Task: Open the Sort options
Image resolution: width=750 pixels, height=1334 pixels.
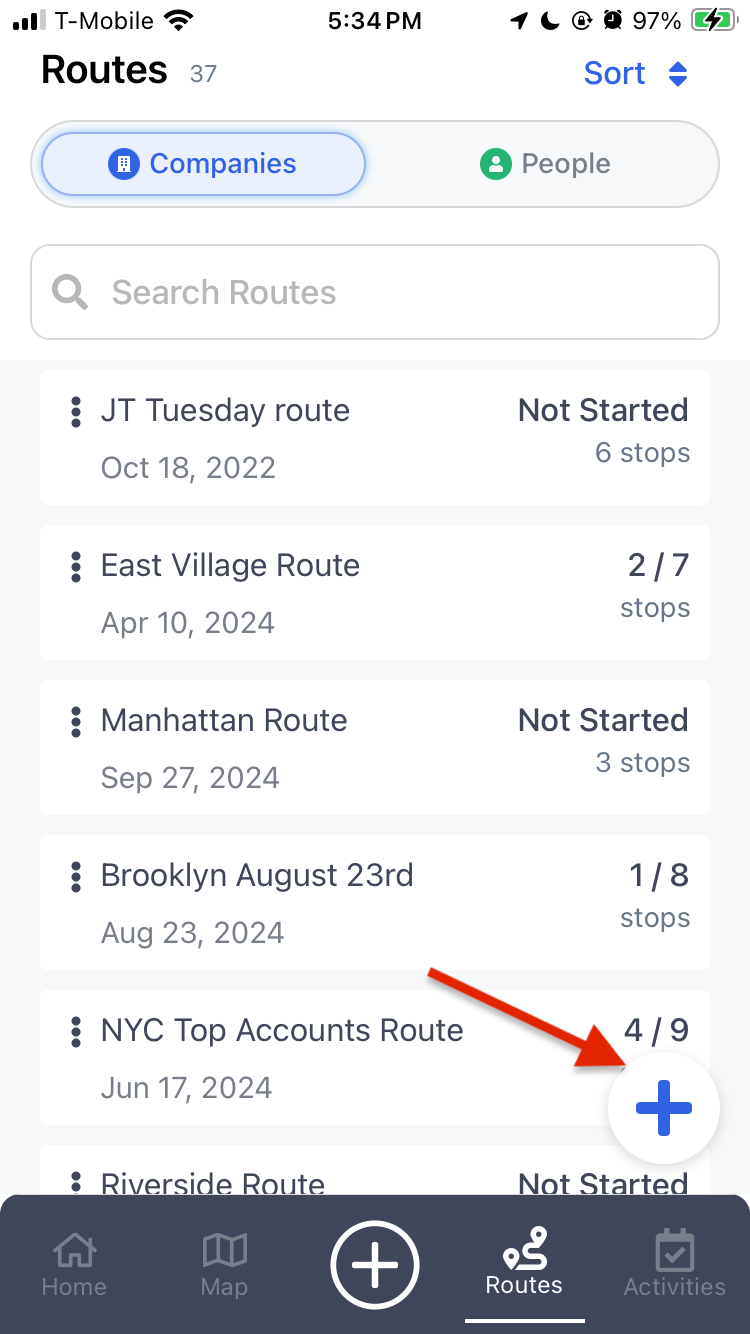Action: pos(636,74)
